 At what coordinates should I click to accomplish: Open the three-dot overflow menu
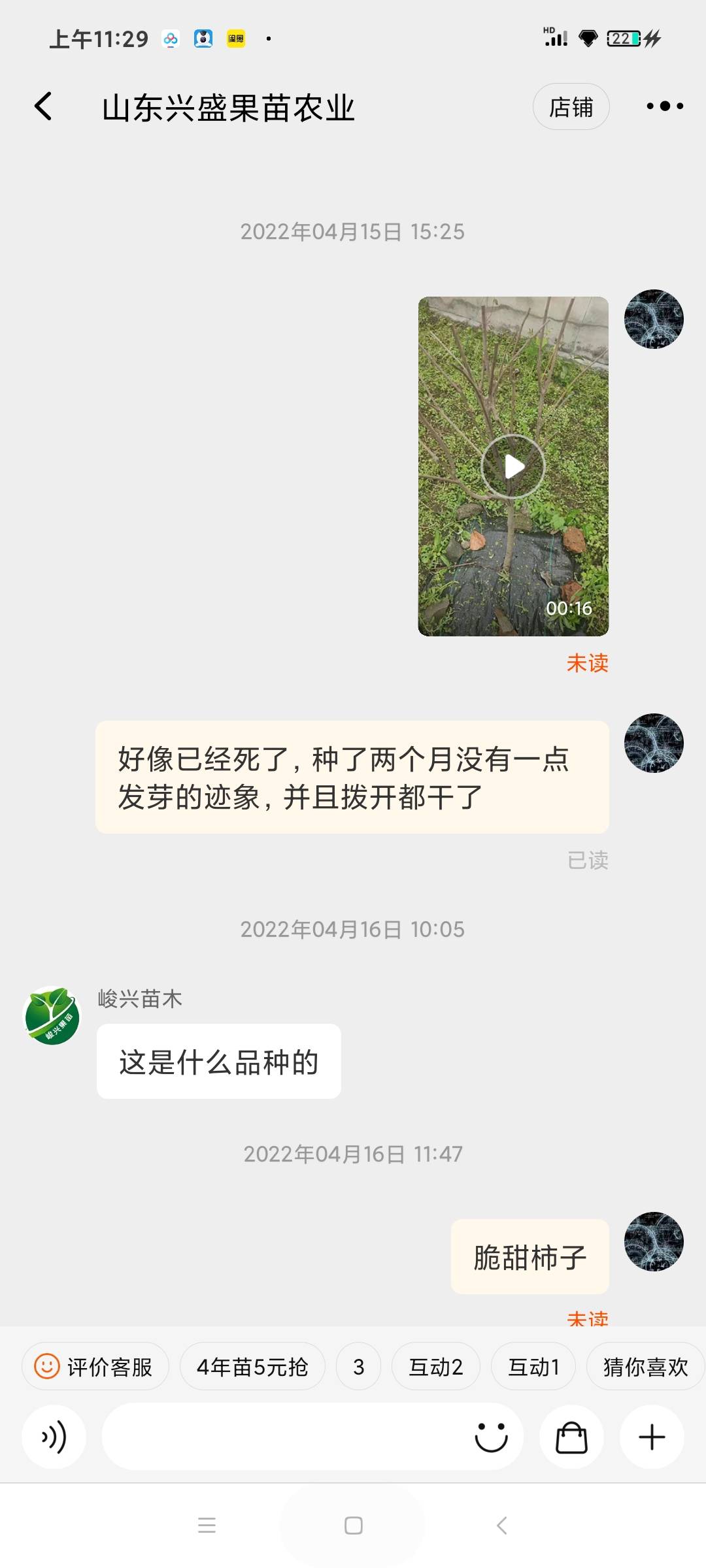(664, 106)
